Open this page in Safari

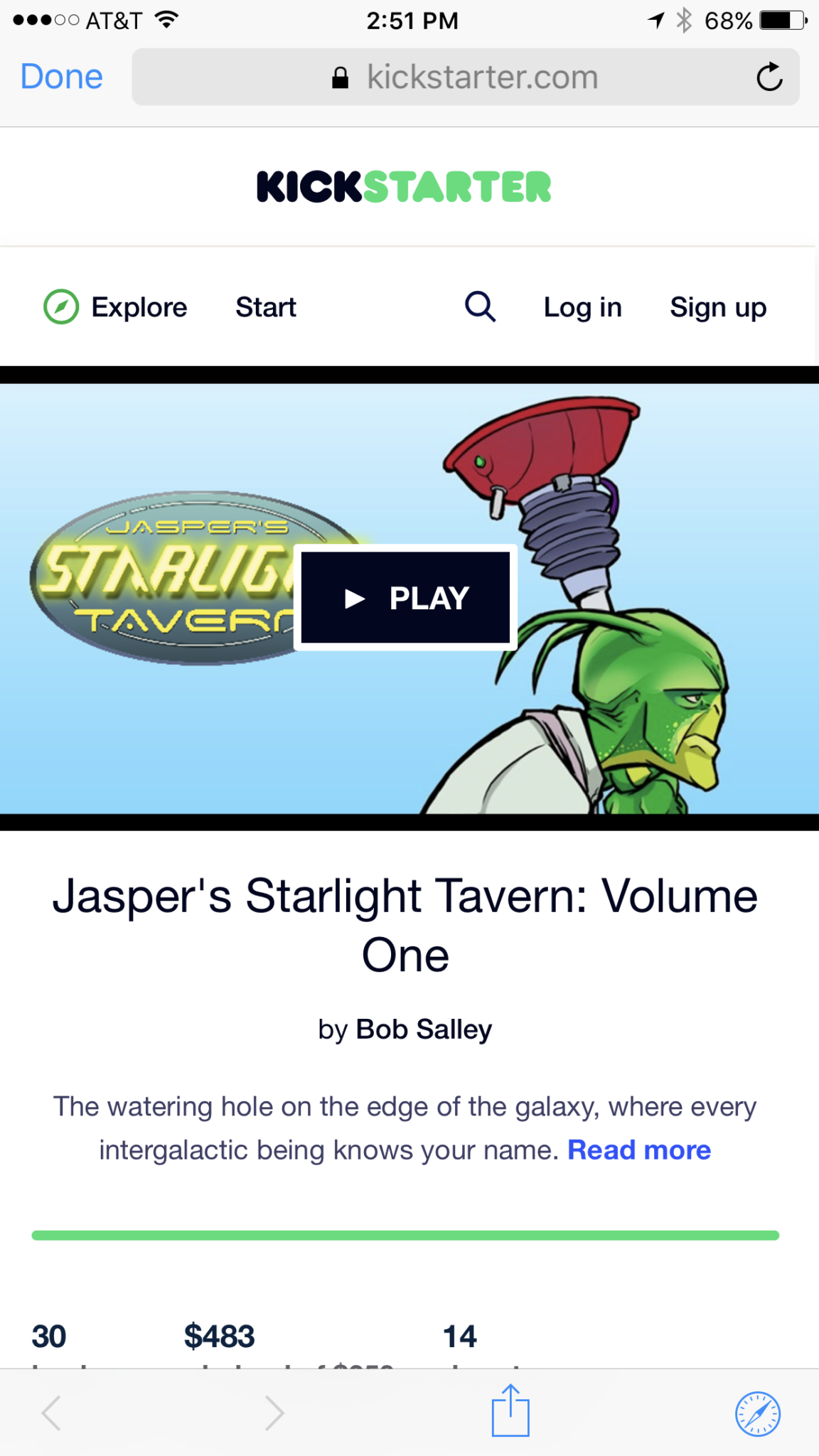757,1413
